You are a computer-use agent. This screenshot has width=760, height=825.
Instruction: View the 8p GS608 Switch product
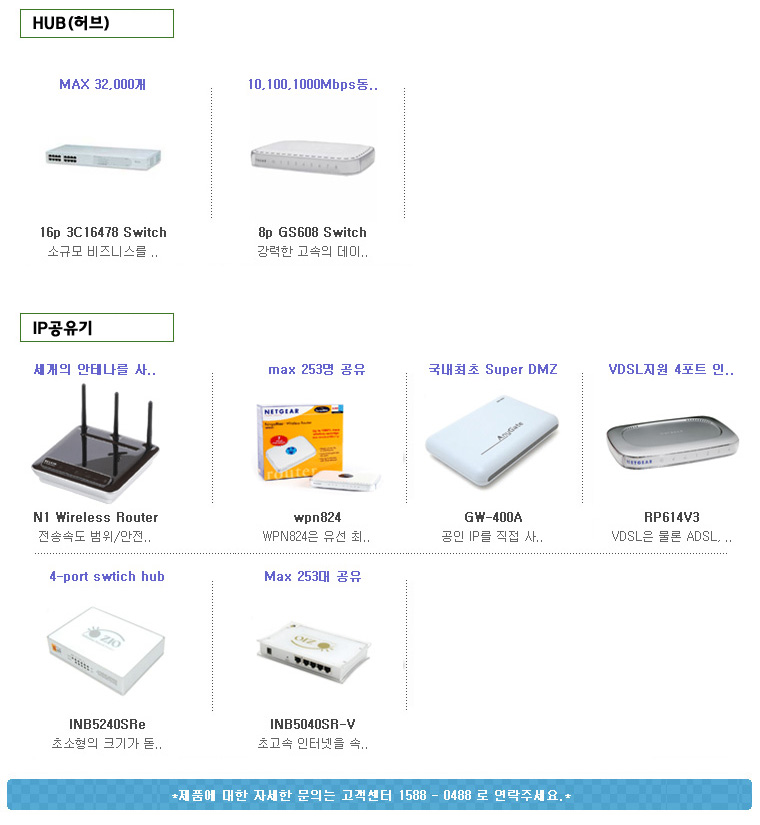coord(312,232)
